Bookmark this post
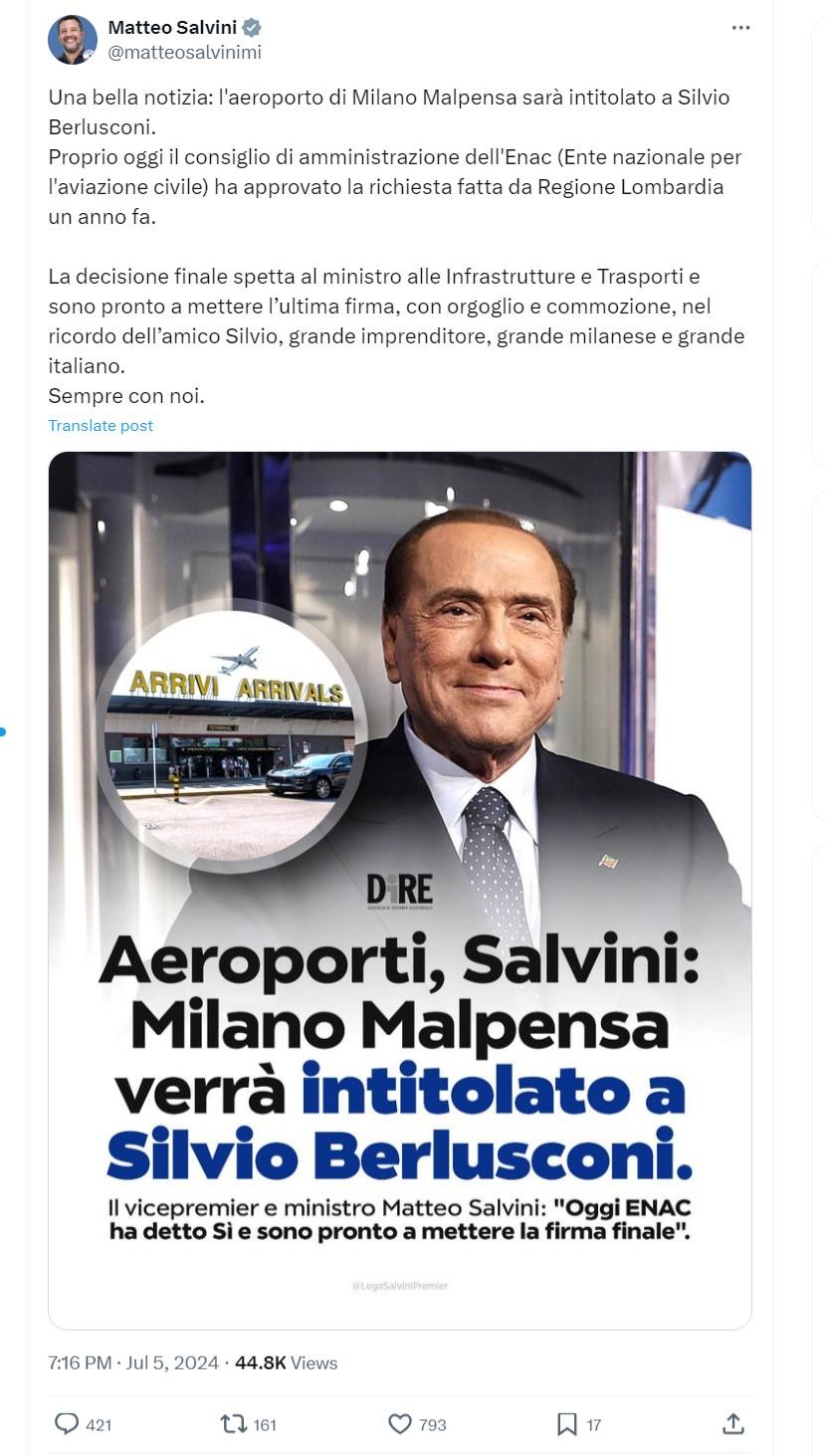Image resolution: width=825 pixels, height=1456 pixels. 566,1424
